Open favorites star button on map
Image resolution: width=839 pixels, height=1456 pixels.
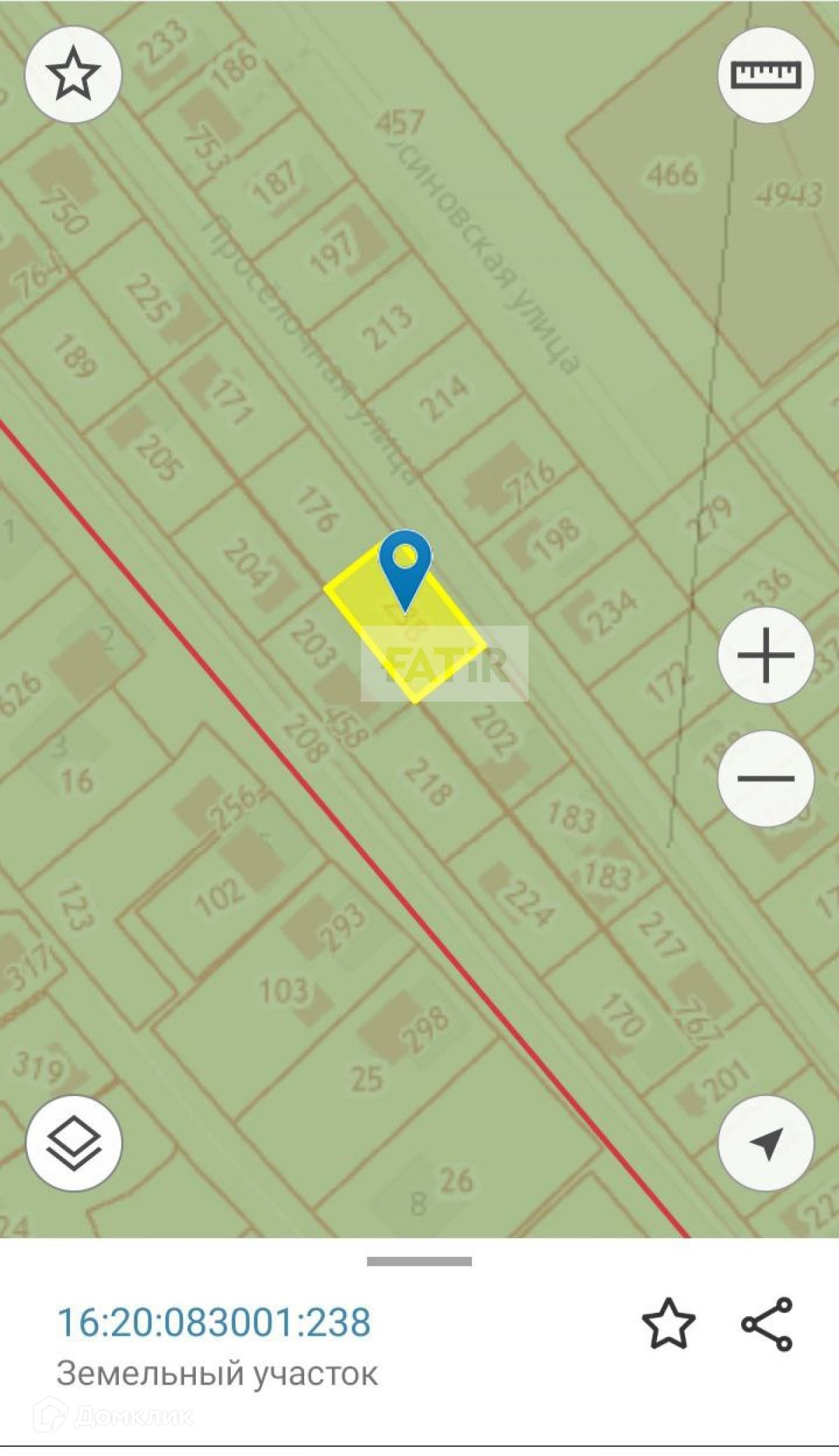(73, 74)
